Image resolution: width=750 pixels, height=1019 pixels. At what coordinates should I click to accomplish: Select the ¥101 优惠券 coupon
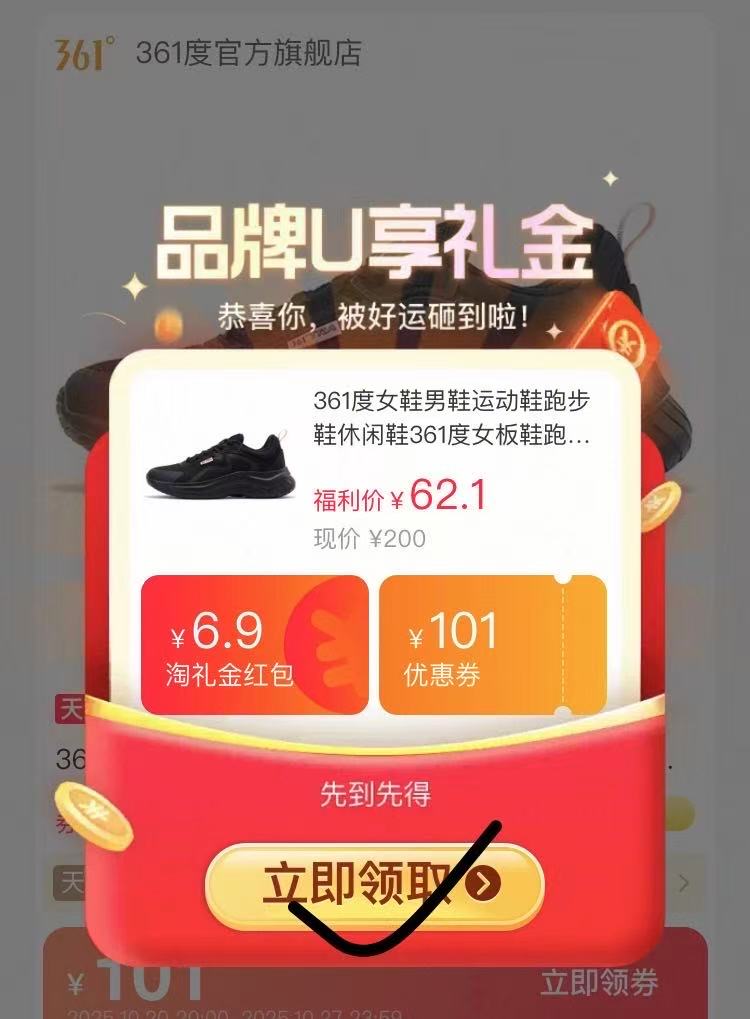492,645
